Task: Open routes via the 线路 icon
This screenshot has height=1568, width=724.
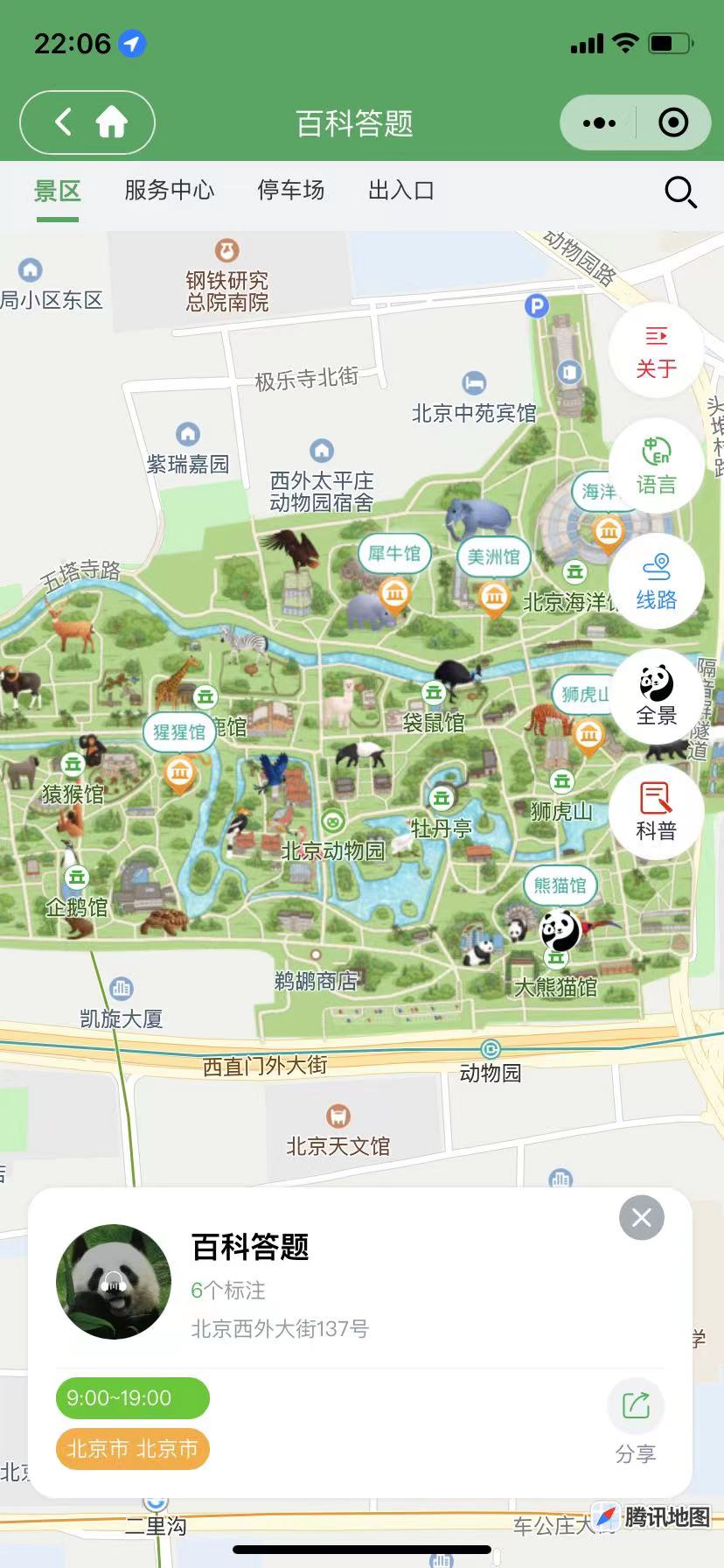Action: click(x=657, y=580)
